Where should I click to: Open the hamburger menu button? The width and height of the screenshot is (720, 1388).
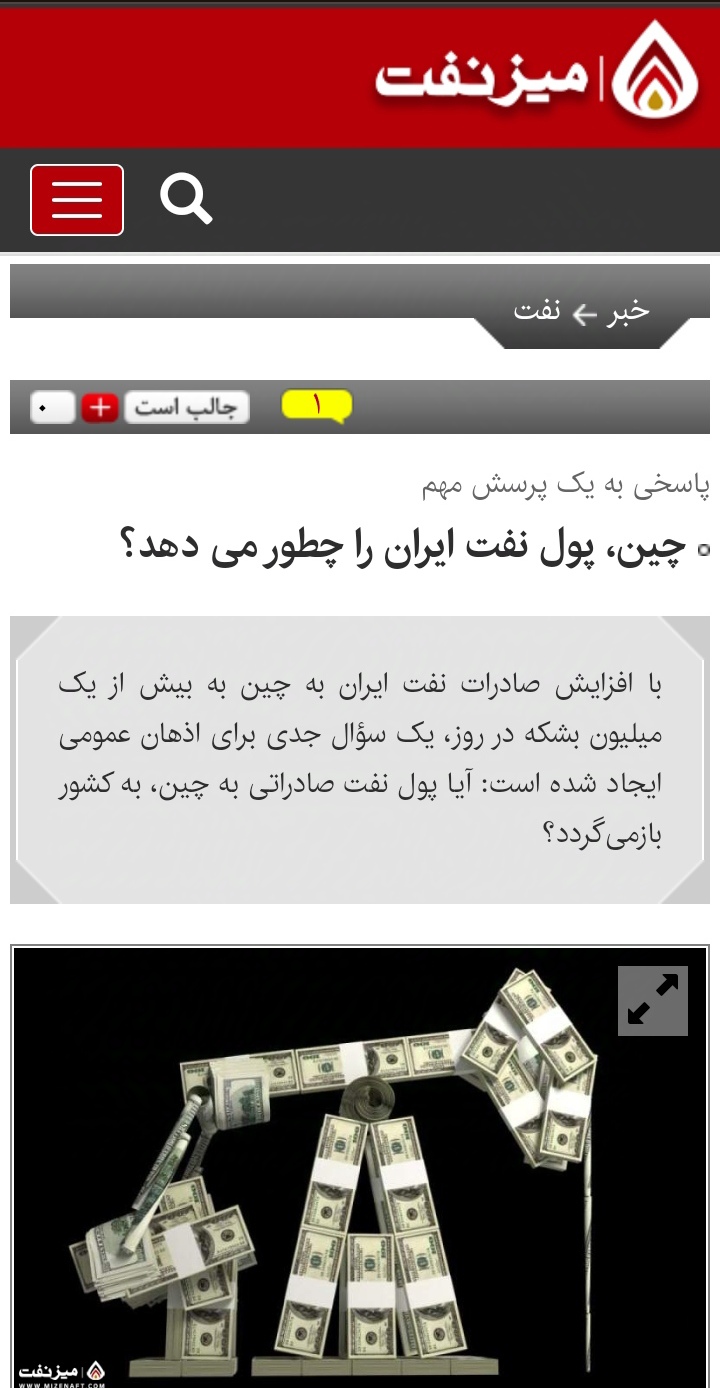77,200
